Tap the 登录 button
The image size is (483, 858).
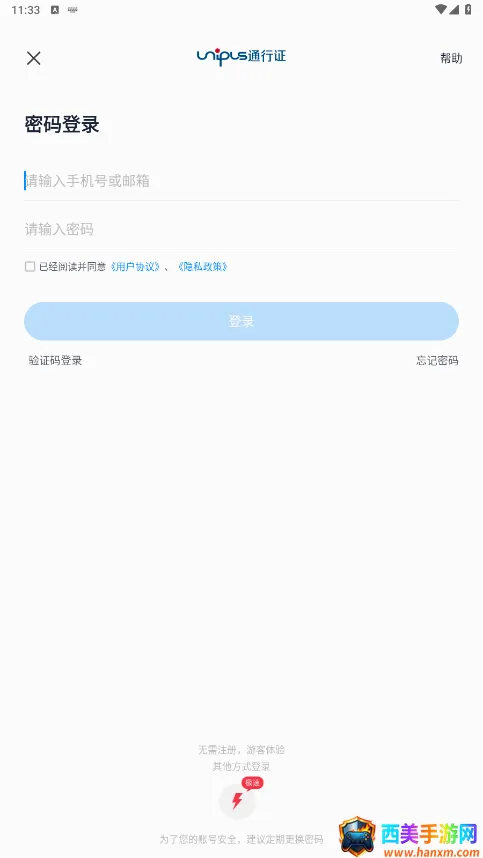(241, 321)
